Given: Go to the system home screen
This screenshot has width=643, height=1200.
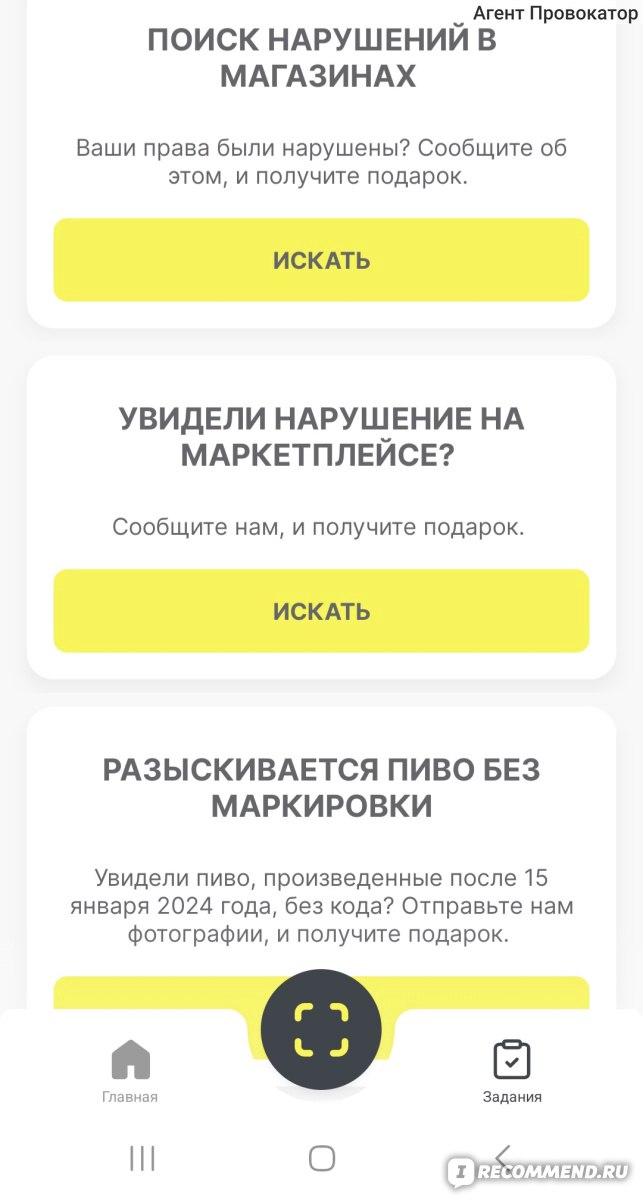Looking at the screenshot, I should (321, 1158).
